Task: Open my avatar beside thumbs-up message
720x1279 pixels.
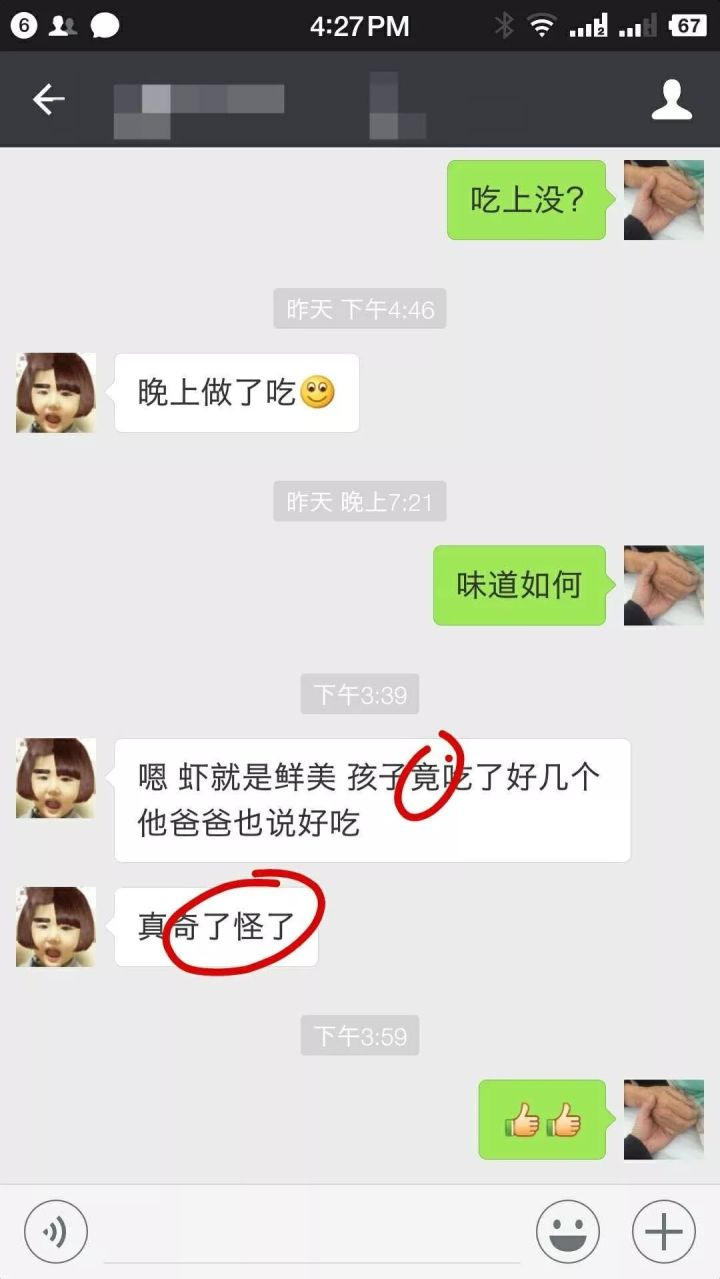Action: 663,1119
